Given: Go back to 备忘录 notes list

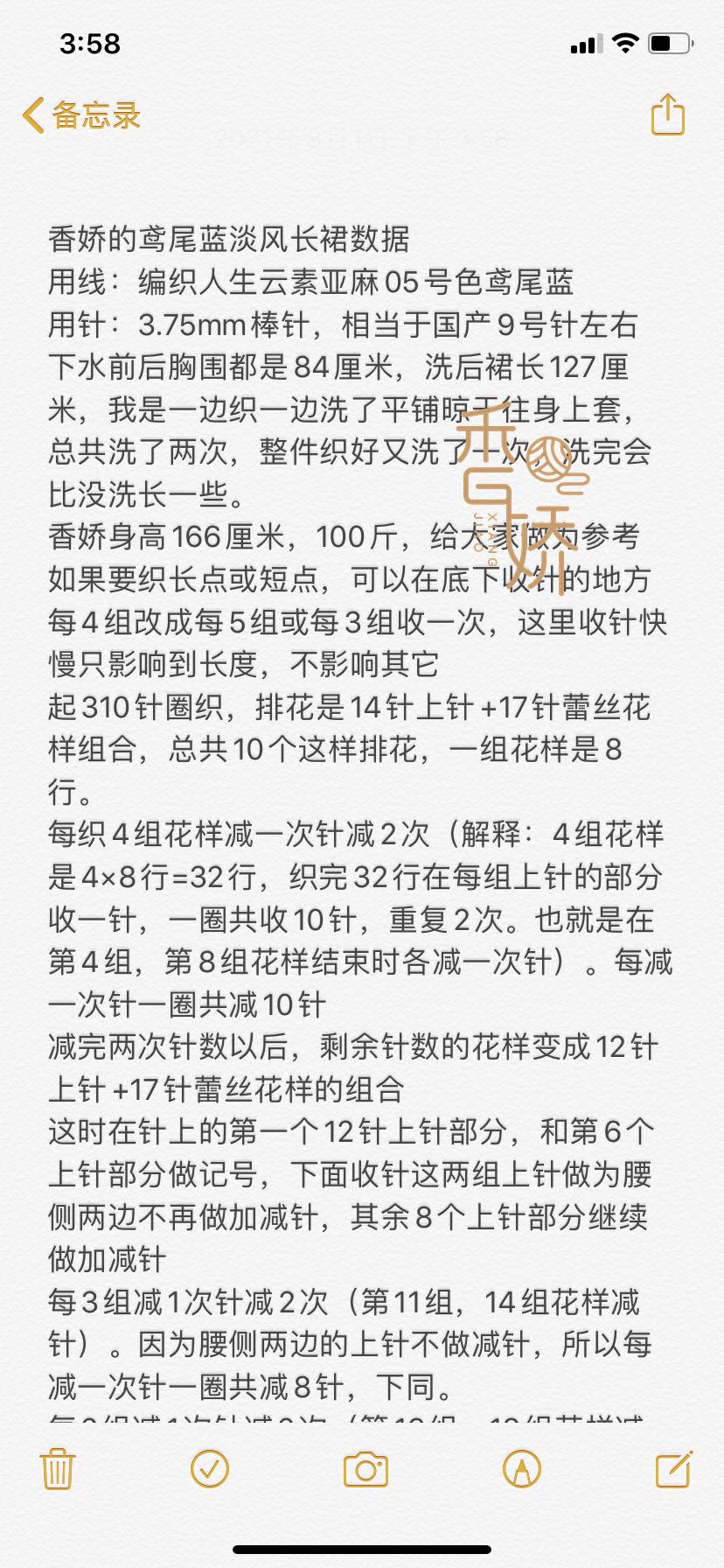Looking at the screenshot, I should [81, 115].
